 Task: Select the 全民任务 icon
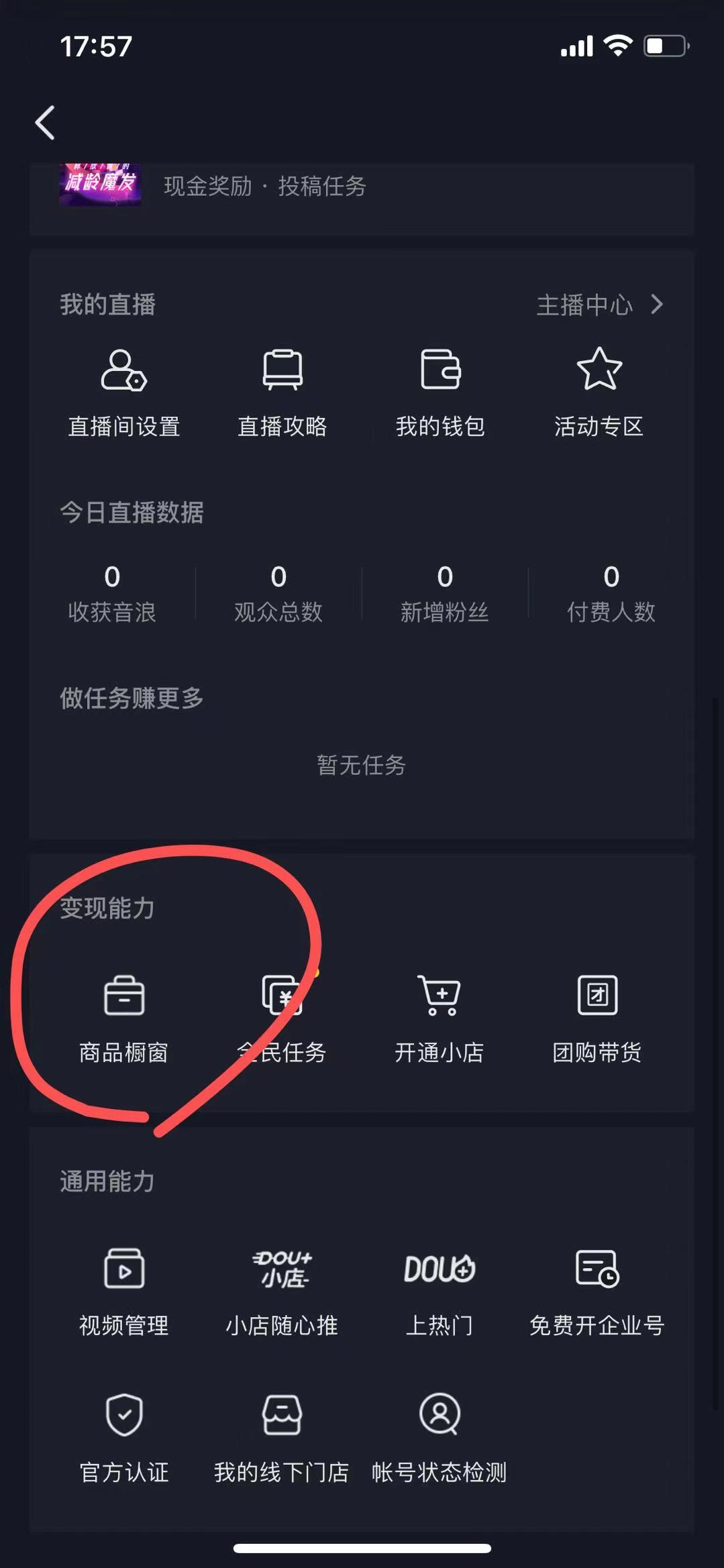tap(282, 1015)
